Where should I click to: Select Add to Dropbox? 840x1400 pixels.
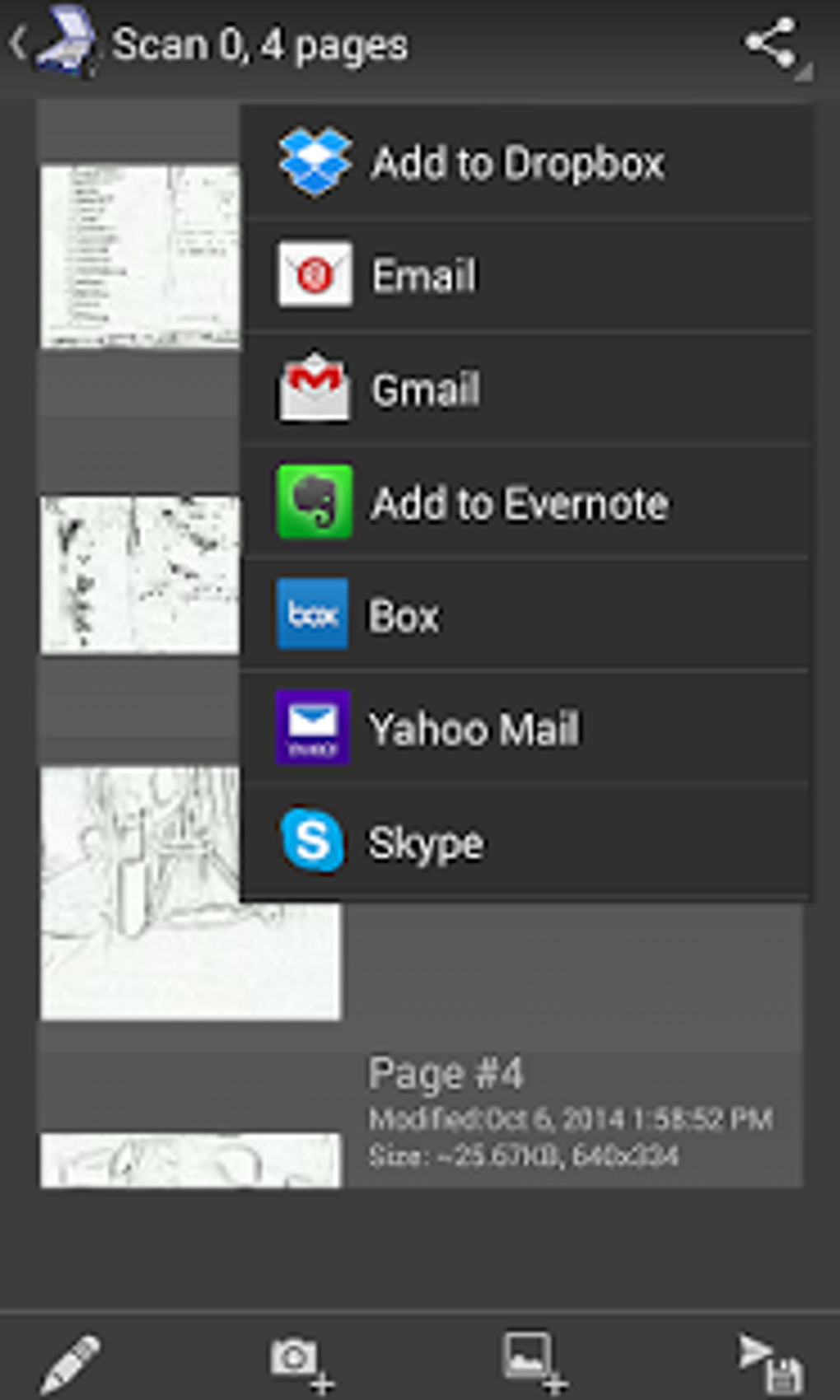click(x=525, y=162)
